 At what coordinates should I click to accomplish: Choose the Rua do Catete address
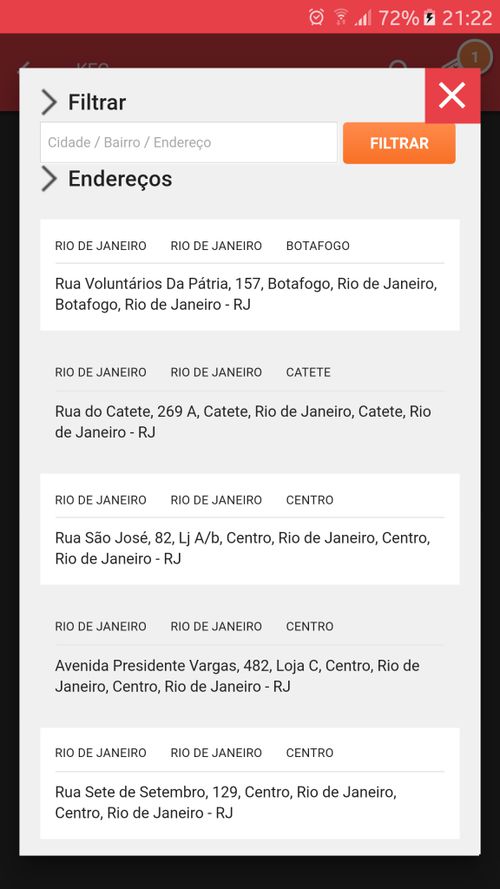click(x=249, y=402)
